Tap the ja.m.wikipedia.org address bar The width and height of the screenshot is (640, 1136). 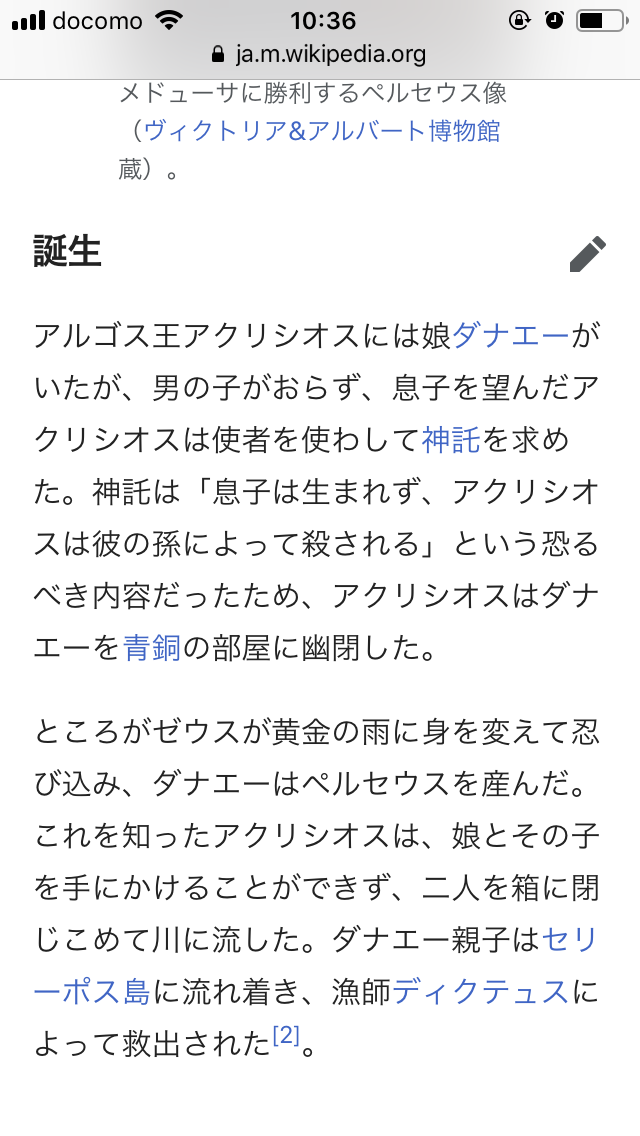(320, 54)
